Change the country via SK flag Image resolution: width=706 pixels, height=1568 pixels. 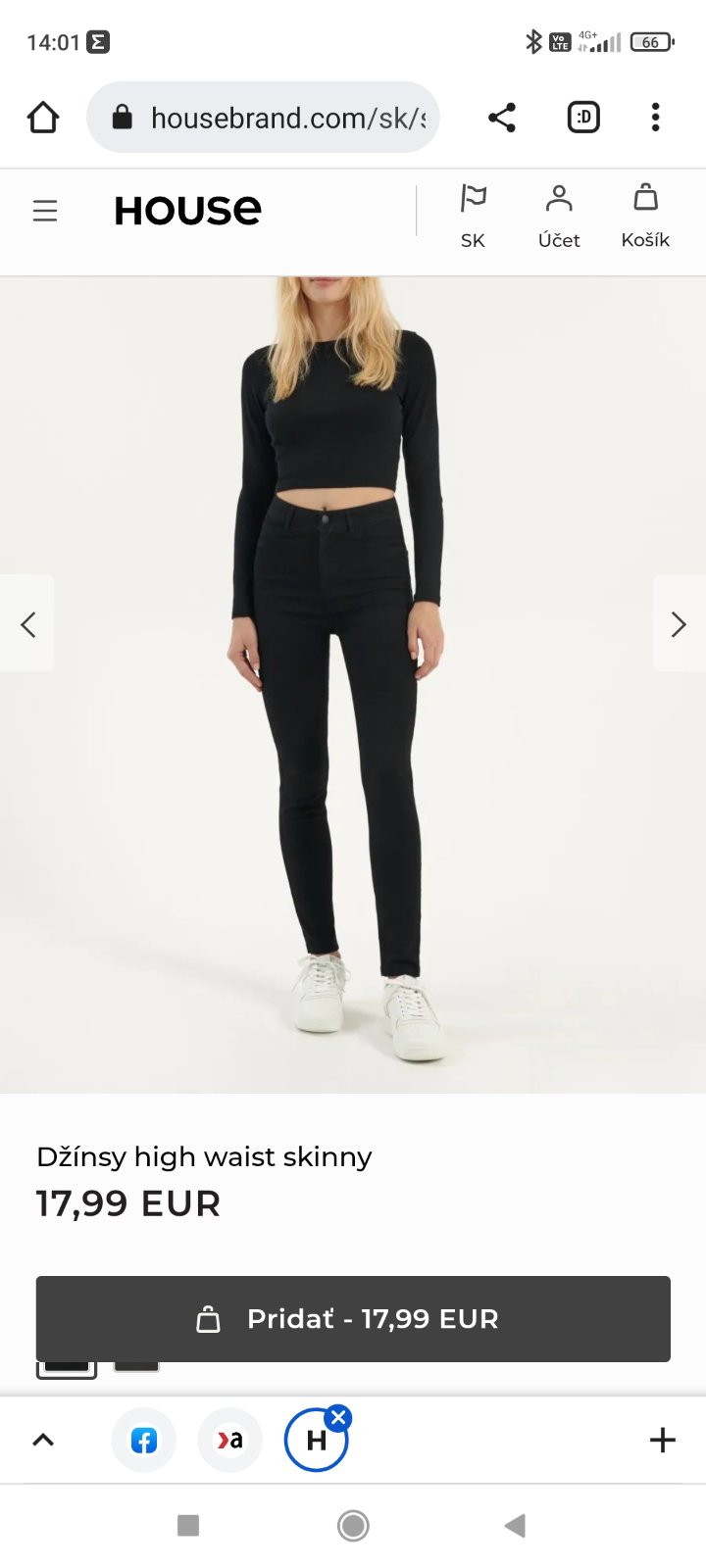click(x=473, y=216)
